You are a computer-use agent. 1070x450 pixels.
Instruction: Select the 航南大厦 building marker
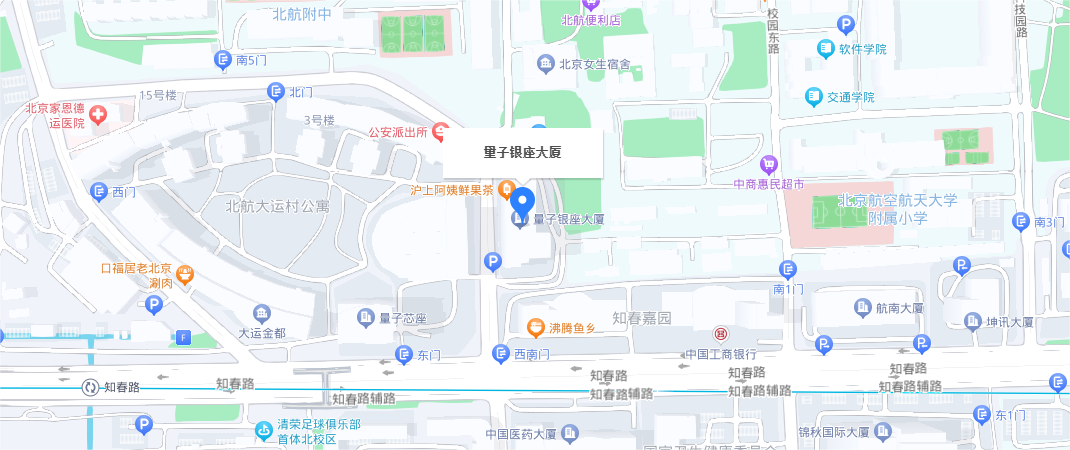click(861, 307)
